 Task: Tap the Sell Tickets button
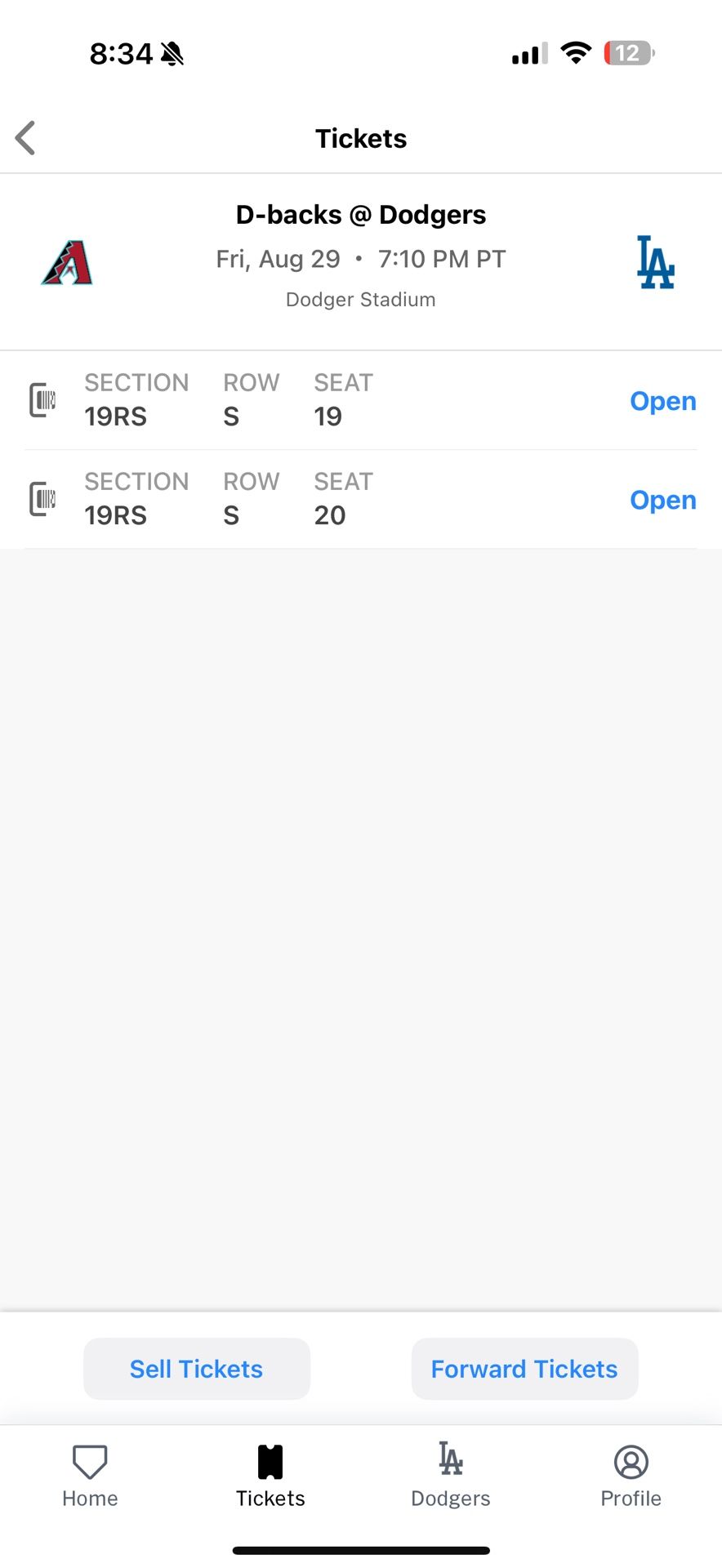(196, 1369)
